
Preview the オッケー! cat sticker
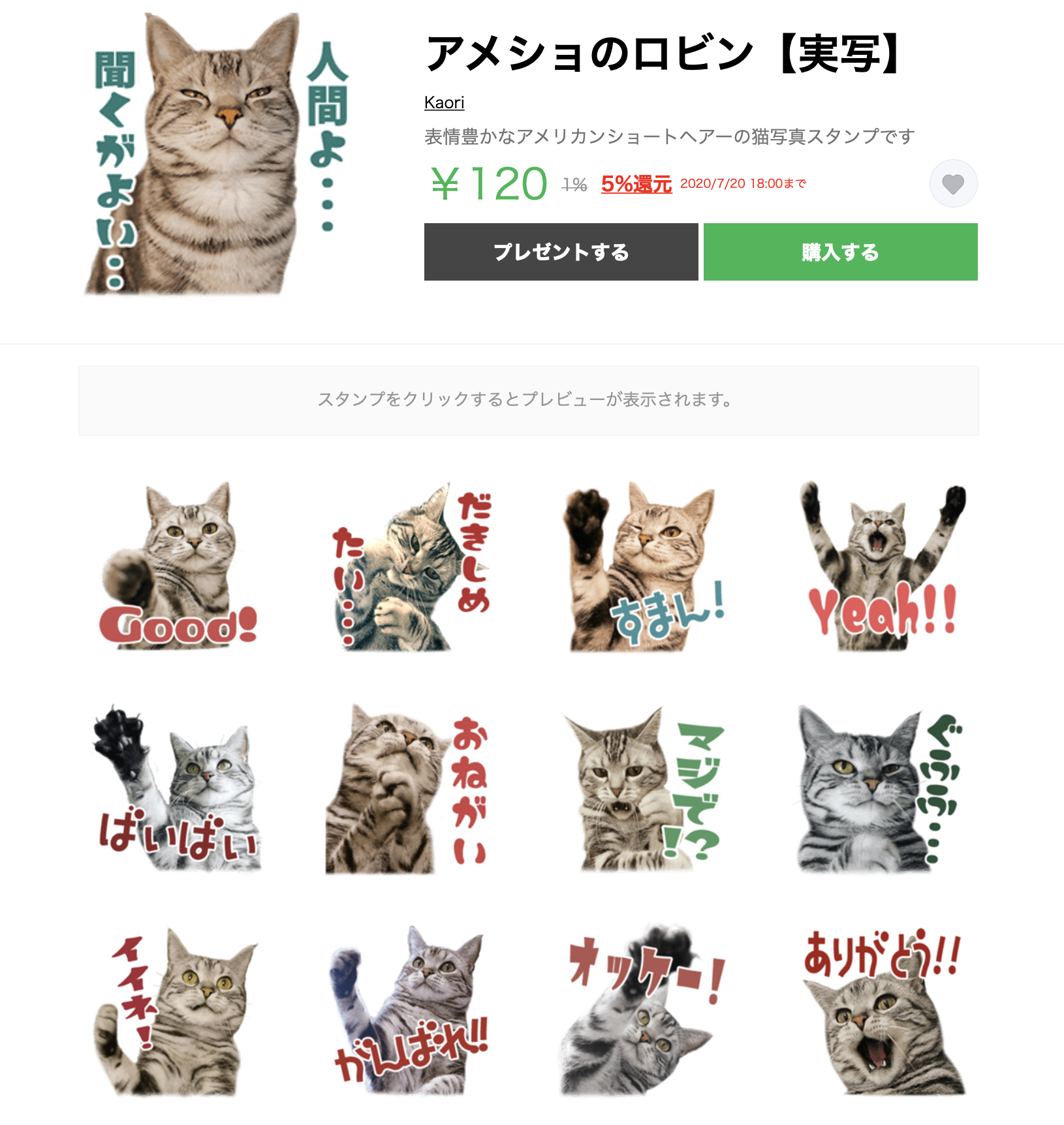tap(645, 1010)
